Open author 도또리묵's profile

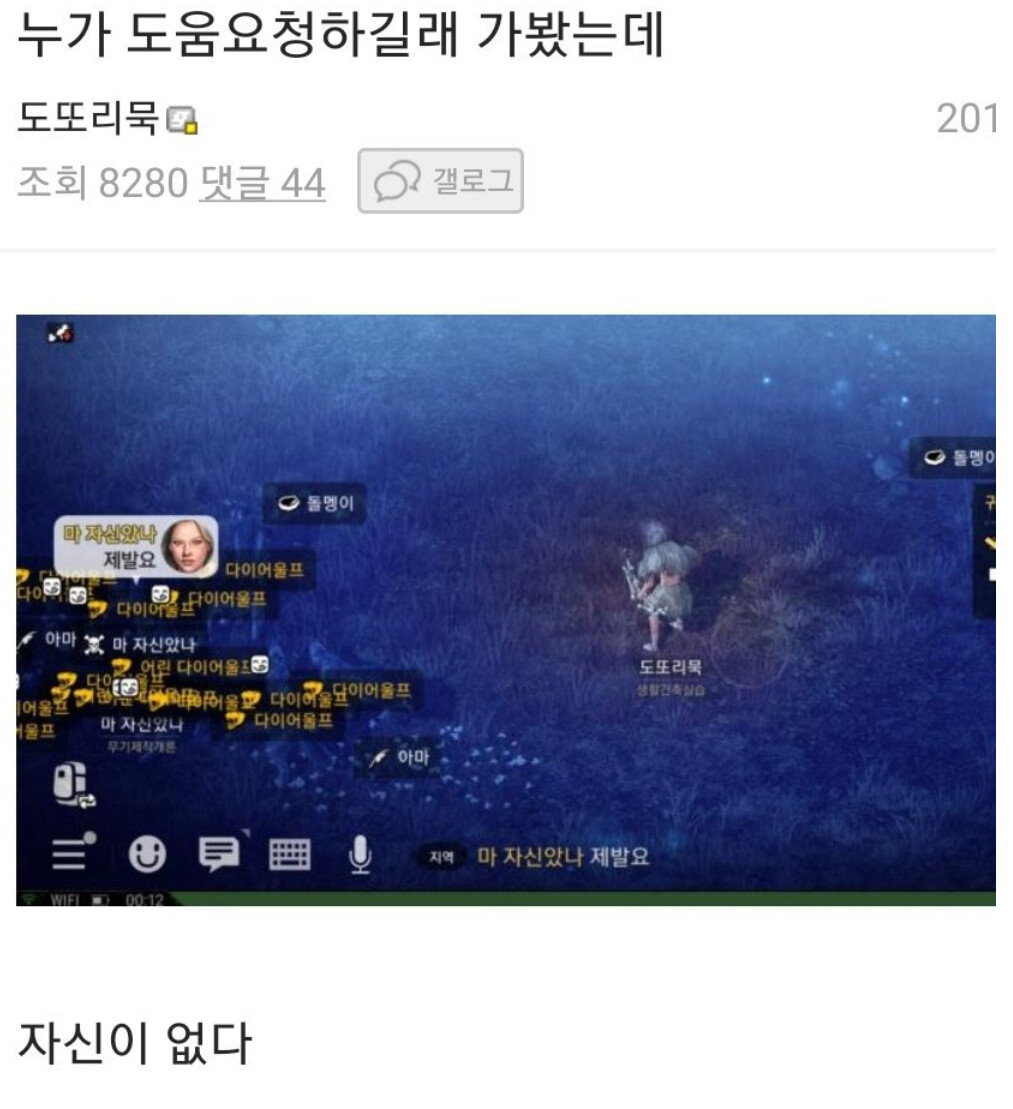(x=88, y=120)
